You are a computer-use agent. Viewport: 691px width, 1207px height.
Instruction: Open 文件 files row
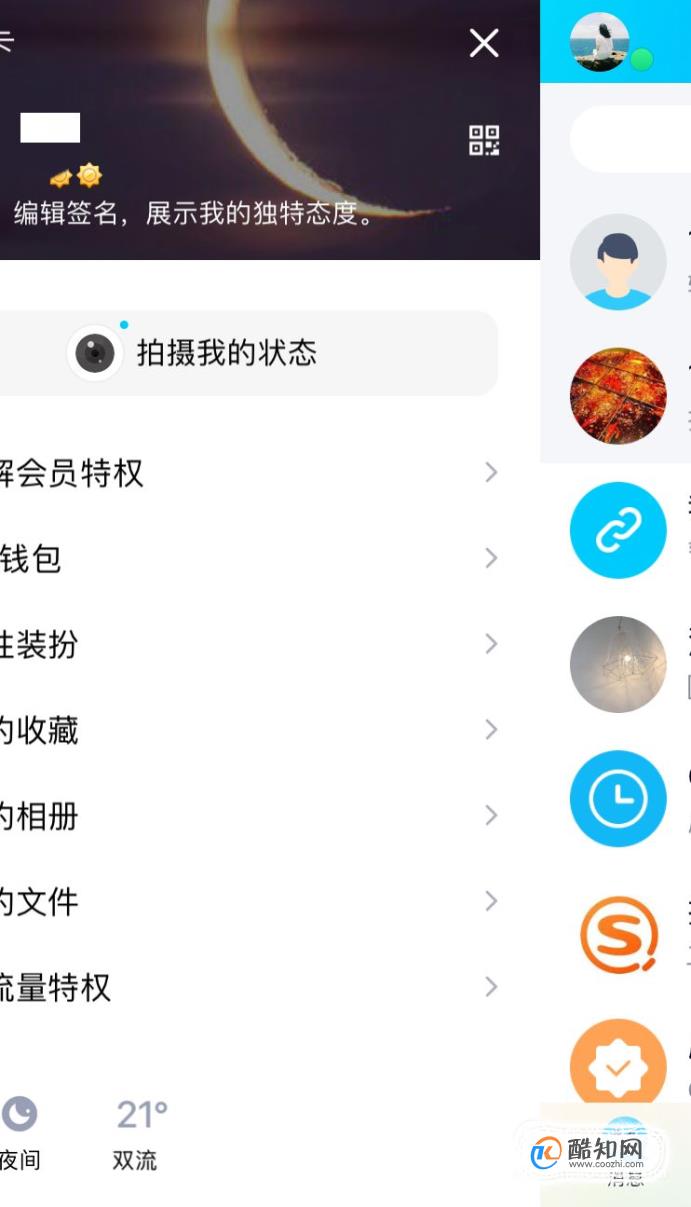249,902
